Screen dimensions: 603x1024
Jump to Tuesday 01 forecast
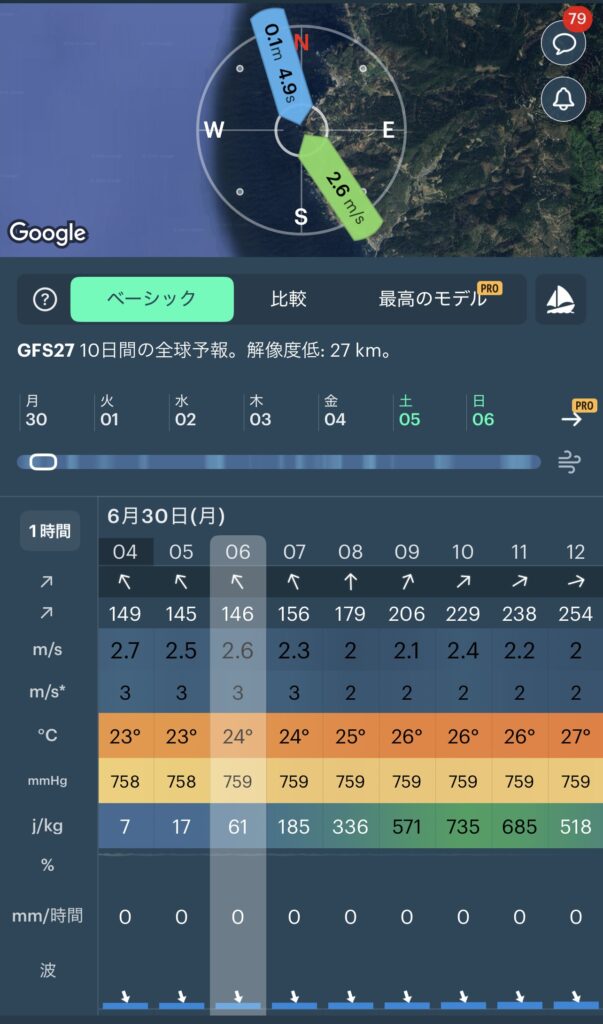pos(109,411)
